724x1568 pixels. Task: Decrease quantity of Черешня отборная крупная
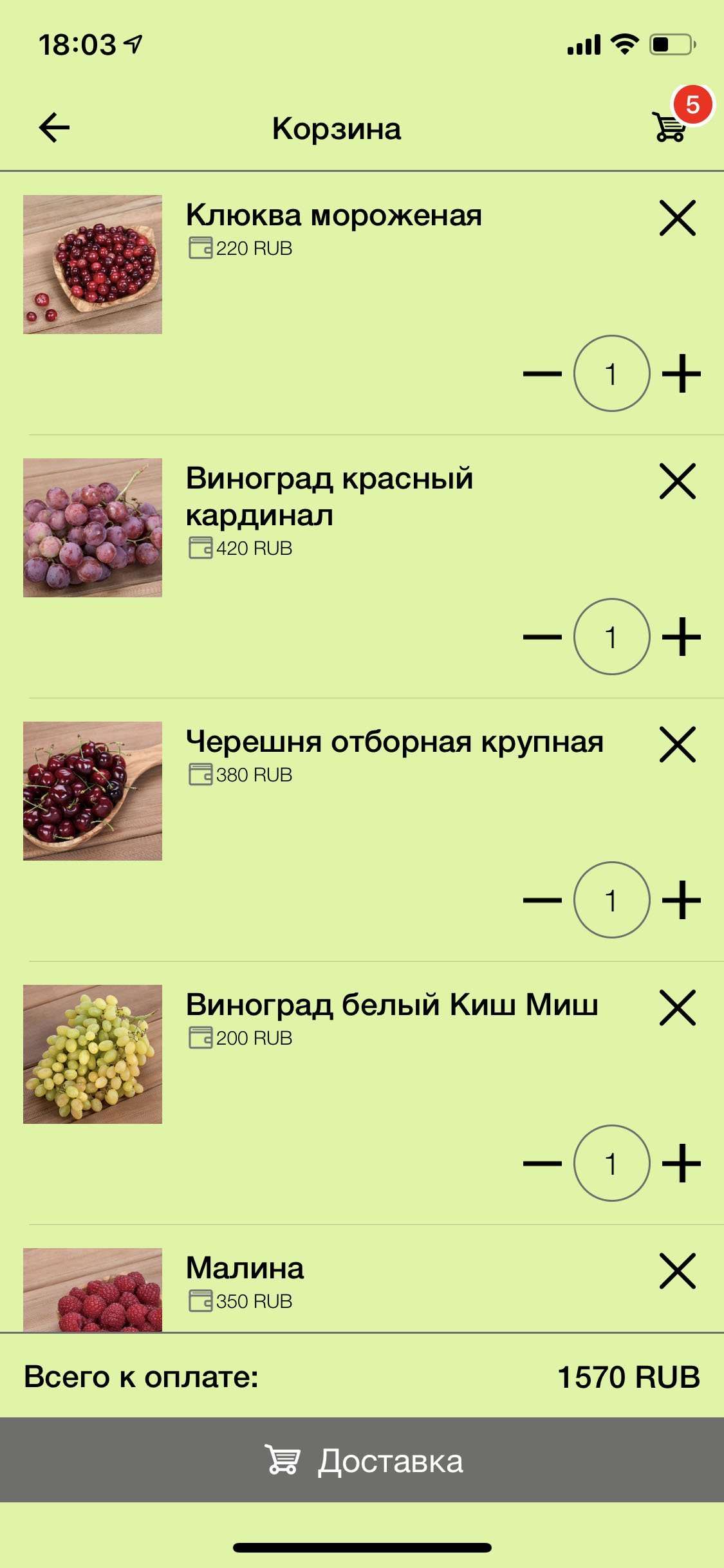pyautogui.click(x=543, y=900)
